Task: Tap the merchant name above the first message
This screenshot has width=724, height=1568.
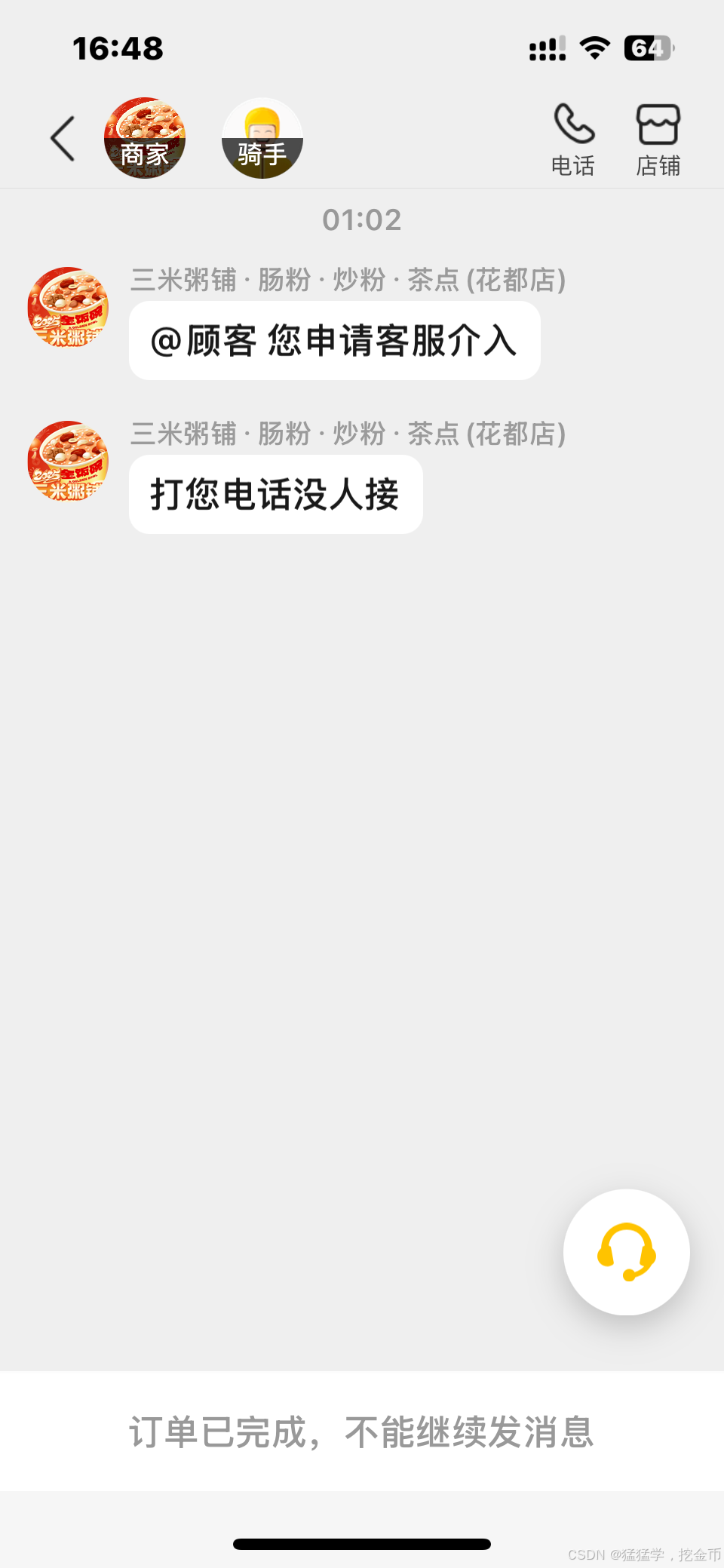Action: point(347,279)
